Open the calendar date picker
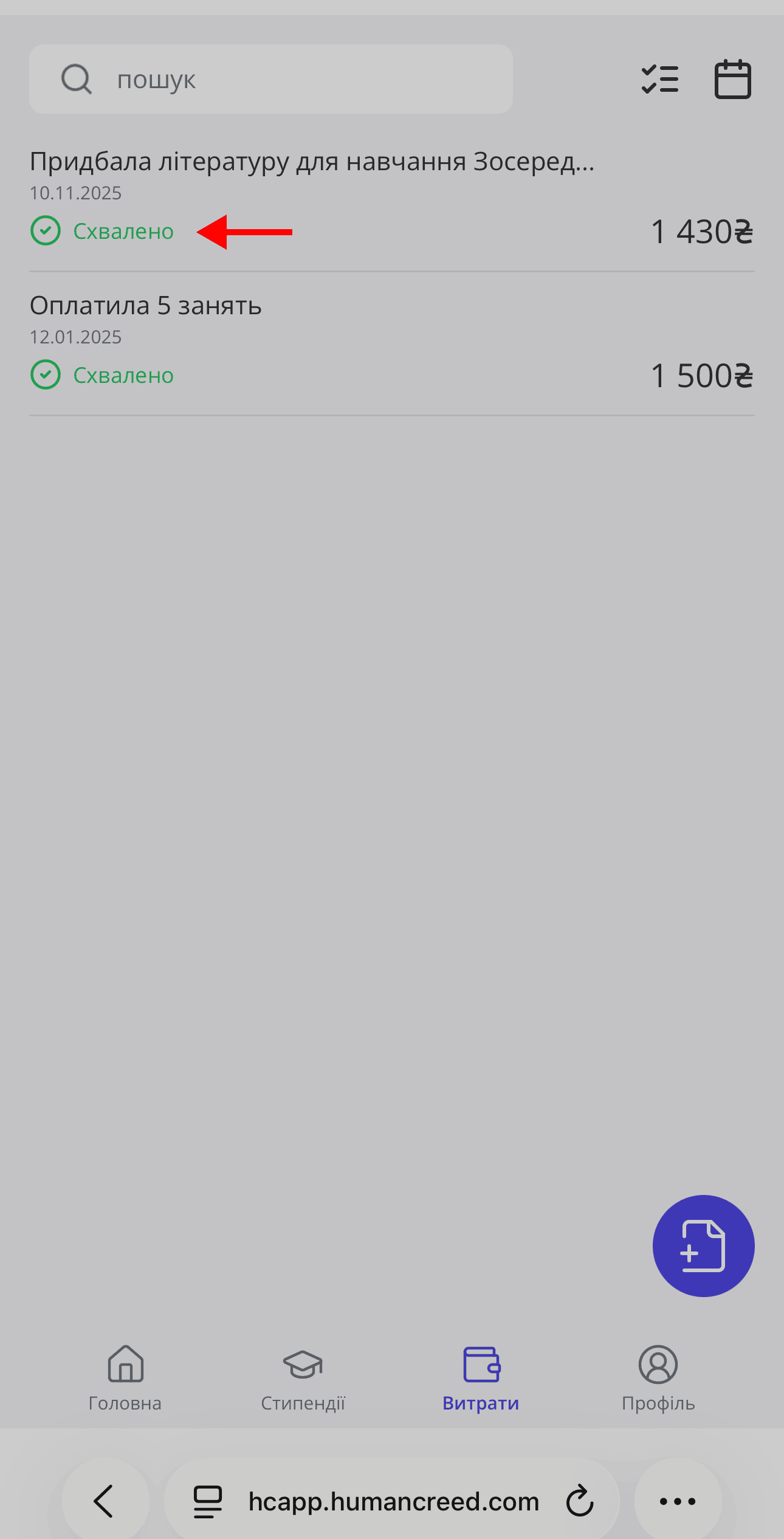This screenshot has width=784, height=1539. pos(732,80)
